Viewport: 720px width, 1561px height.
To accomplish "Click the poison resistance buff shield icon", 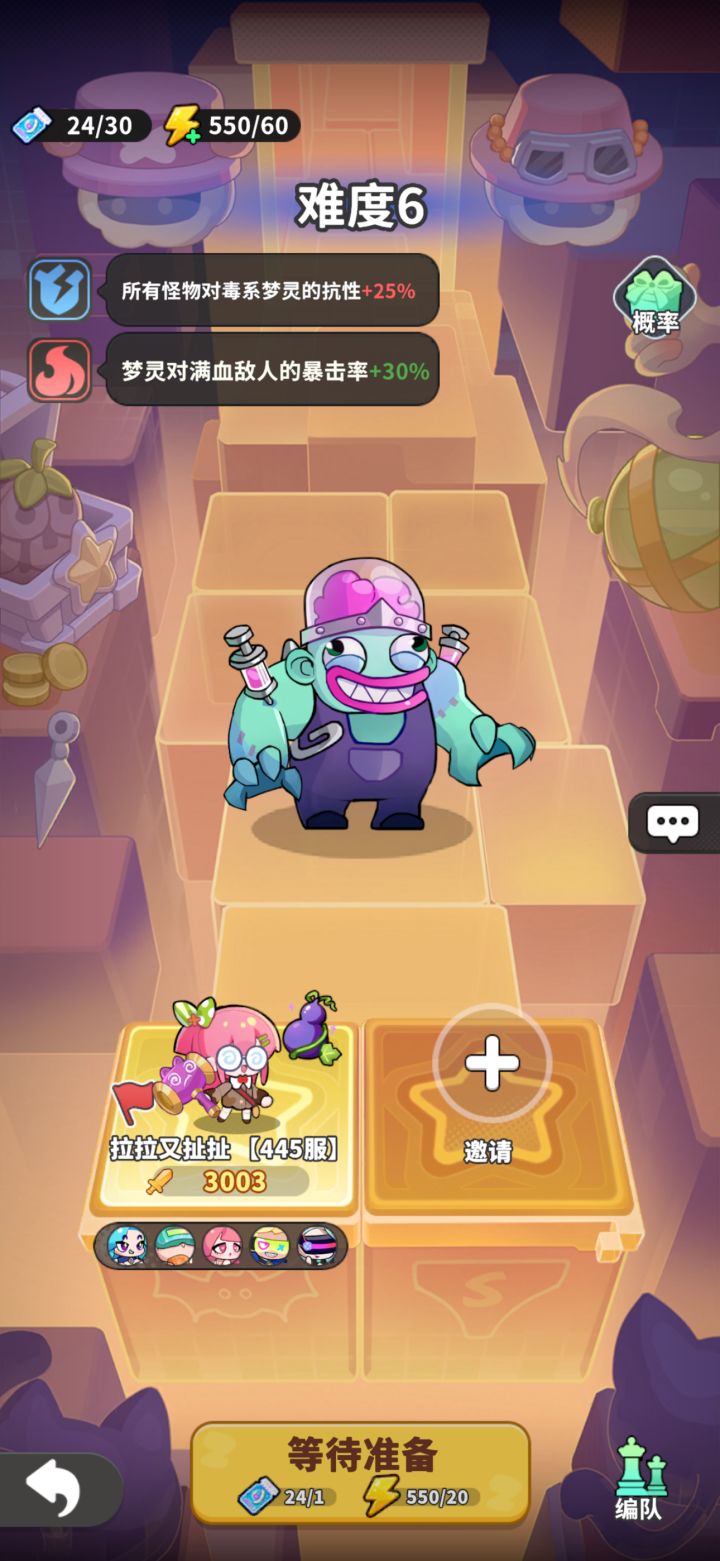I will tap(59, 289).
